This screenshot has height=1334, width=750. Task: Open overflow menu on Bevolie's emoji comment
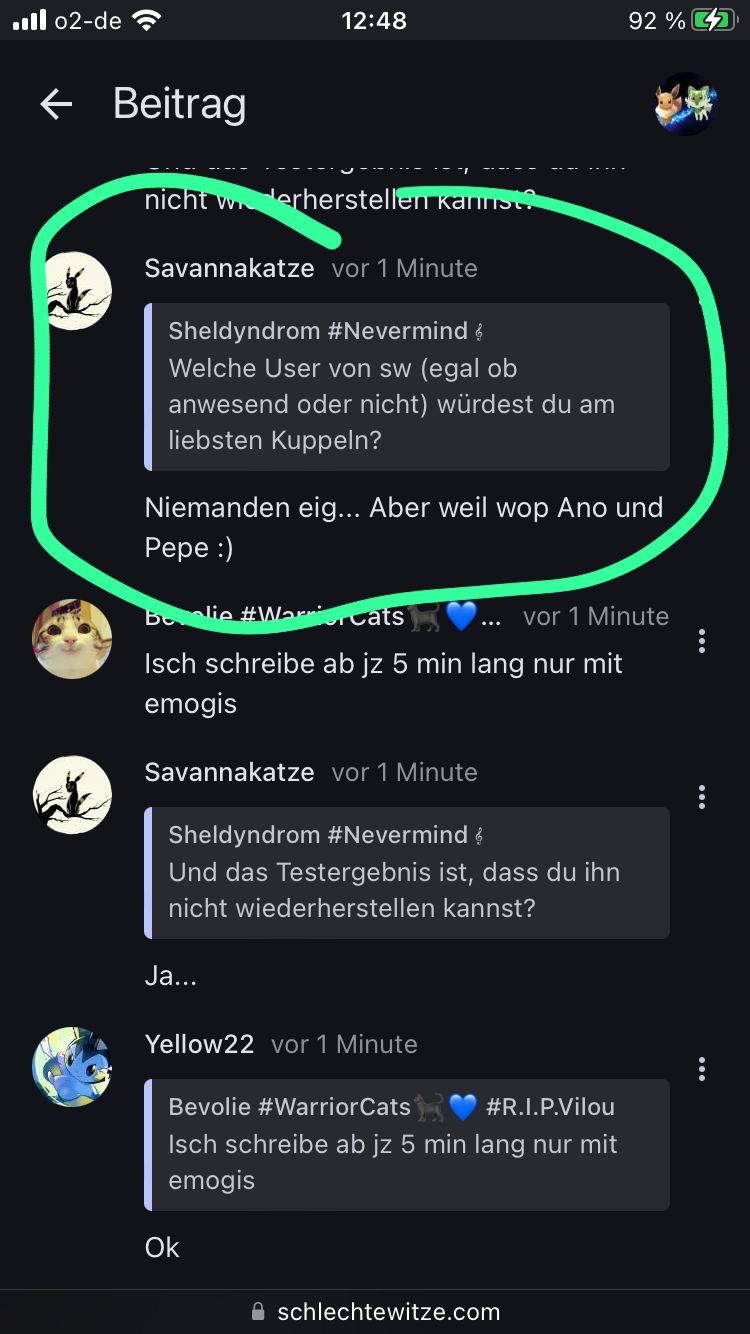702,641
